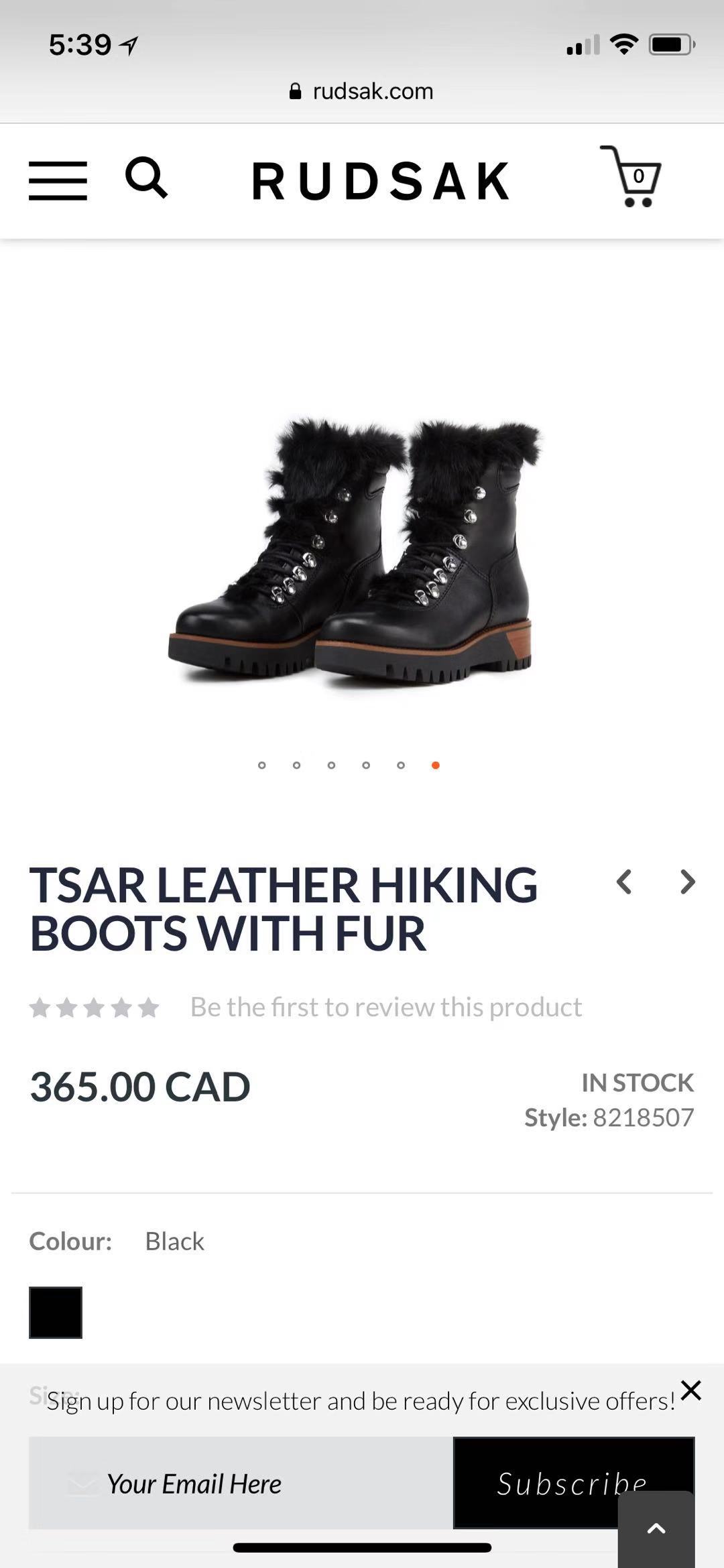Select the Black colour swatch
Viewport: 724px width, 1568px height.
(x=56, y=1313)
